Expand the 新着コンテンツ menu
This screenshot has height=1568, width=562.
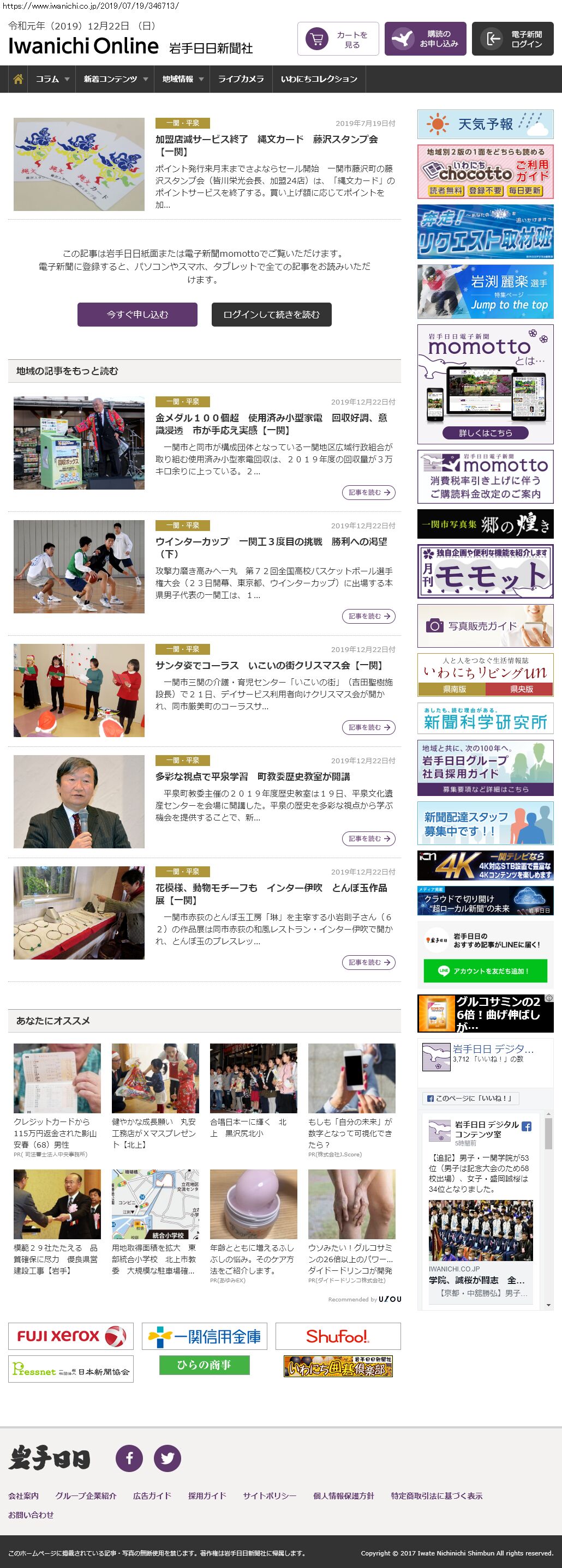[x=115, y=79]
